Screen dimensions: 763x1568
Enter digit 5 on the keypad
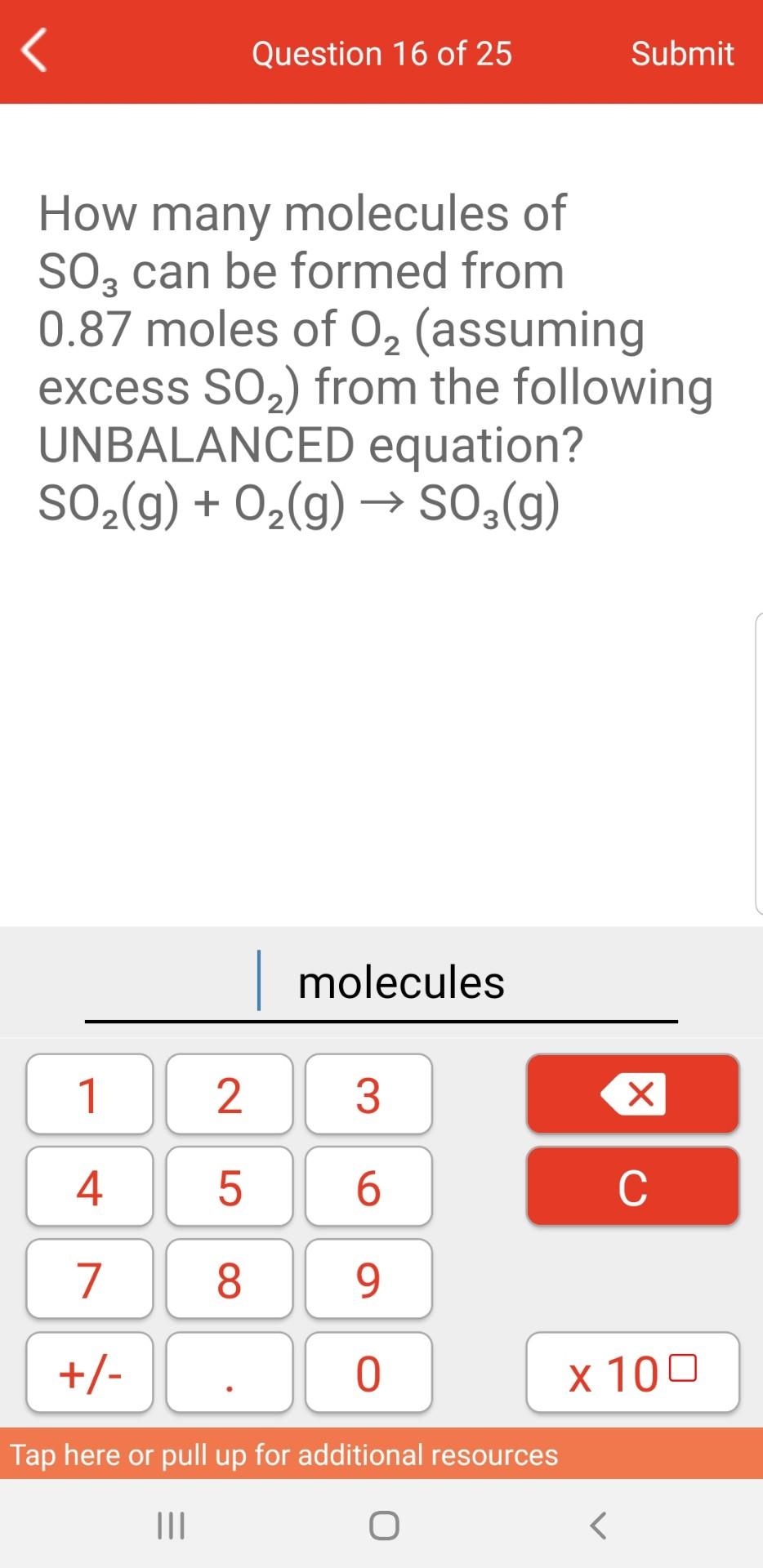(x=230, y=1187)
